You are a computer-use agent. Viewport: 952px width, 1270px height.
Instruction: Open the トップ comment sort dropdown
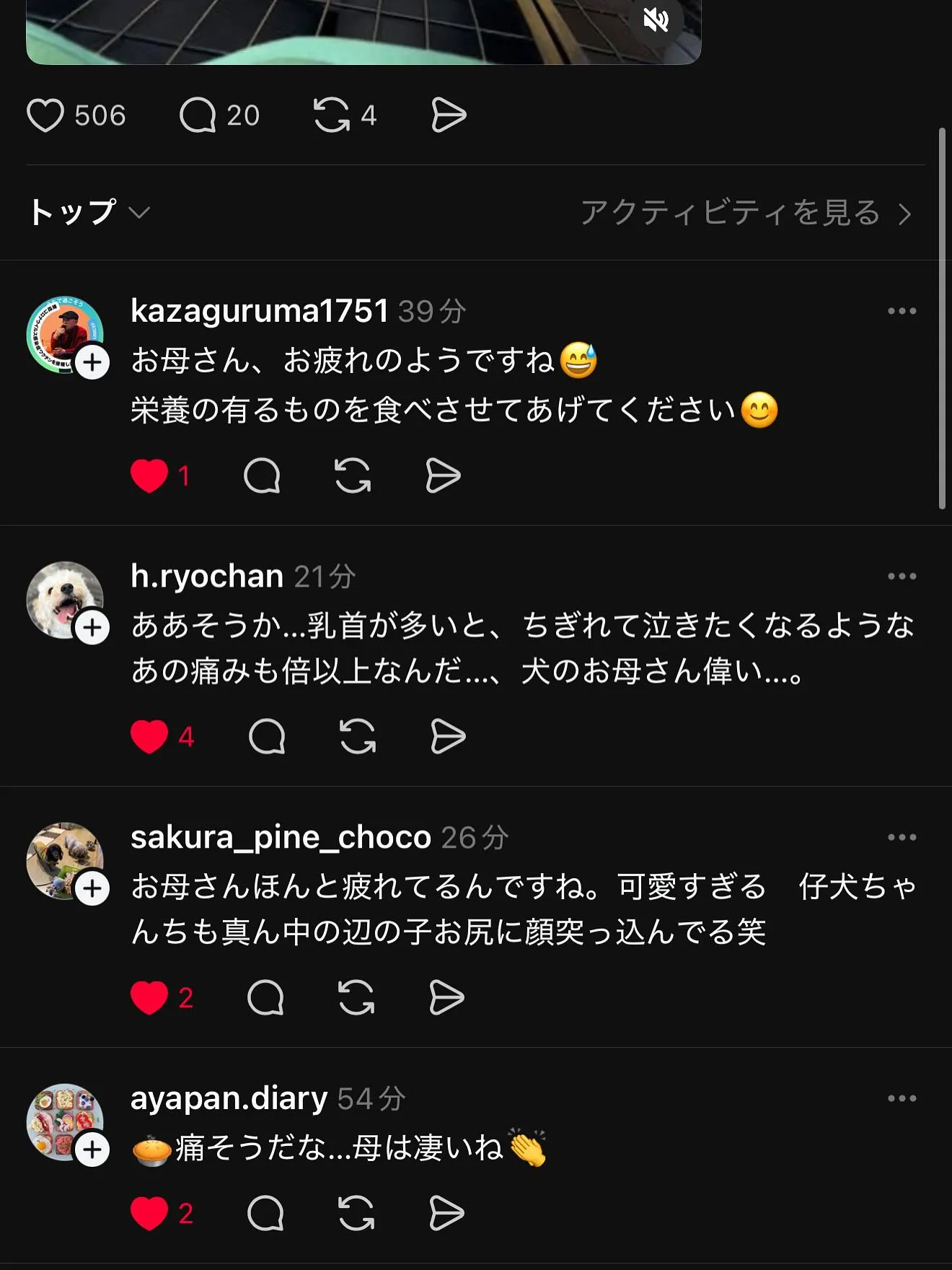88,211
